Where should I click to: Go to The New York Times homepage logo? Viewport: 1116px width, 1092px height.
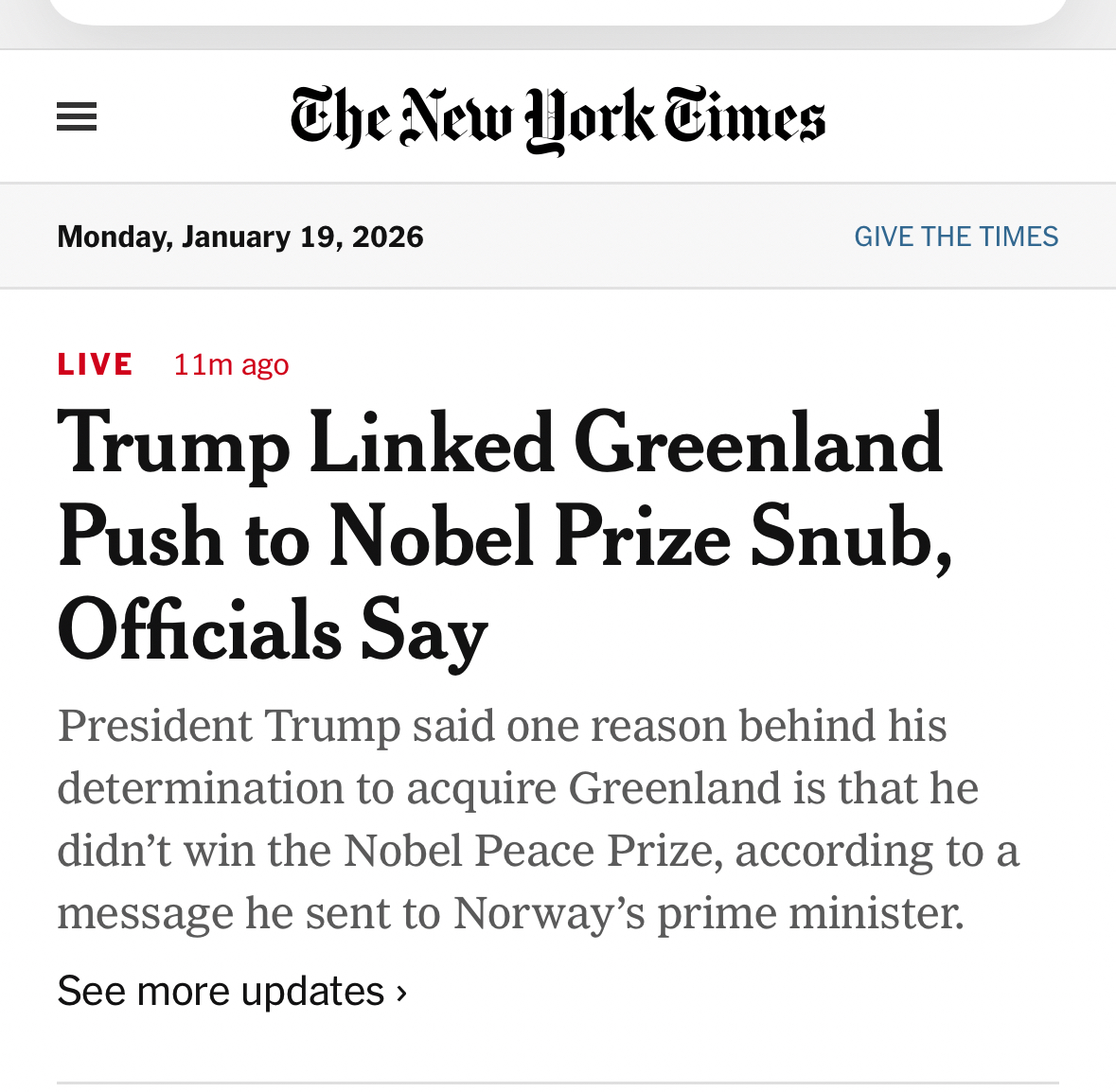point(558,118)
